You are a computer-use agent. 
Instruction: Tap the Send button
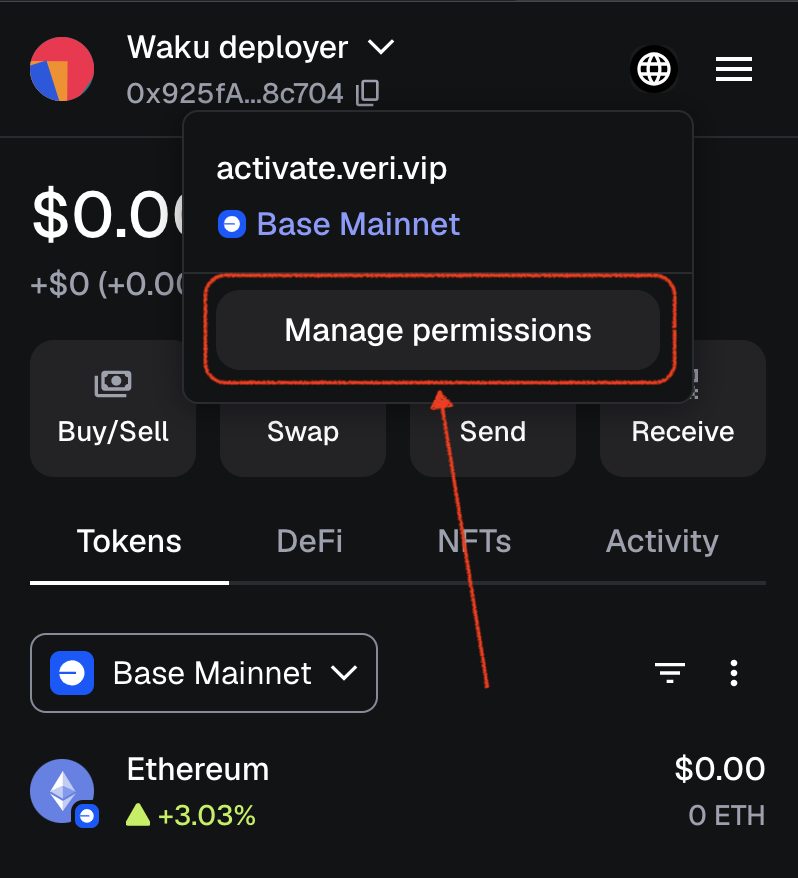pyautogui.click(x=492, y=432)
